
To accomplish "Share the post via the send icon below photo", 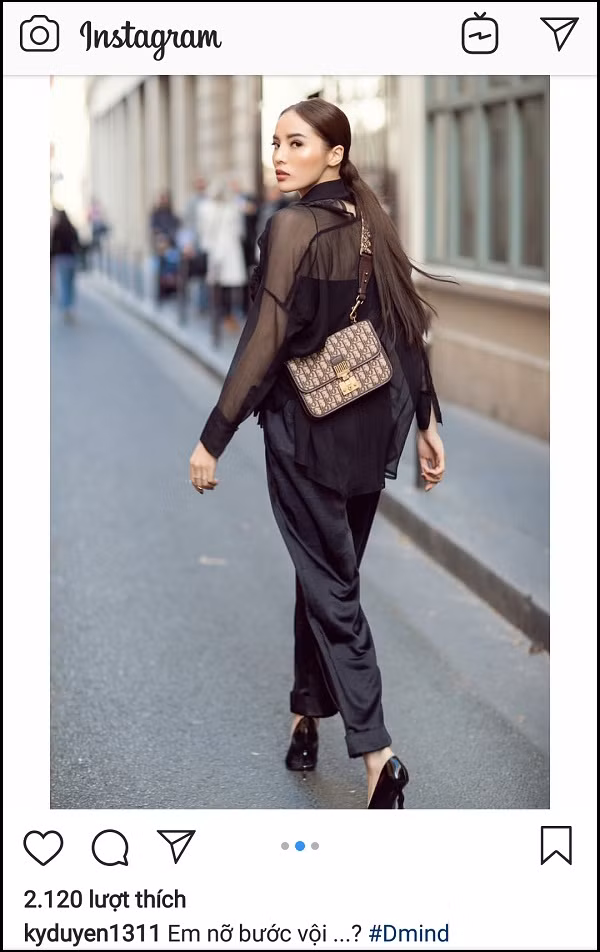I will (x=176, y=846).
